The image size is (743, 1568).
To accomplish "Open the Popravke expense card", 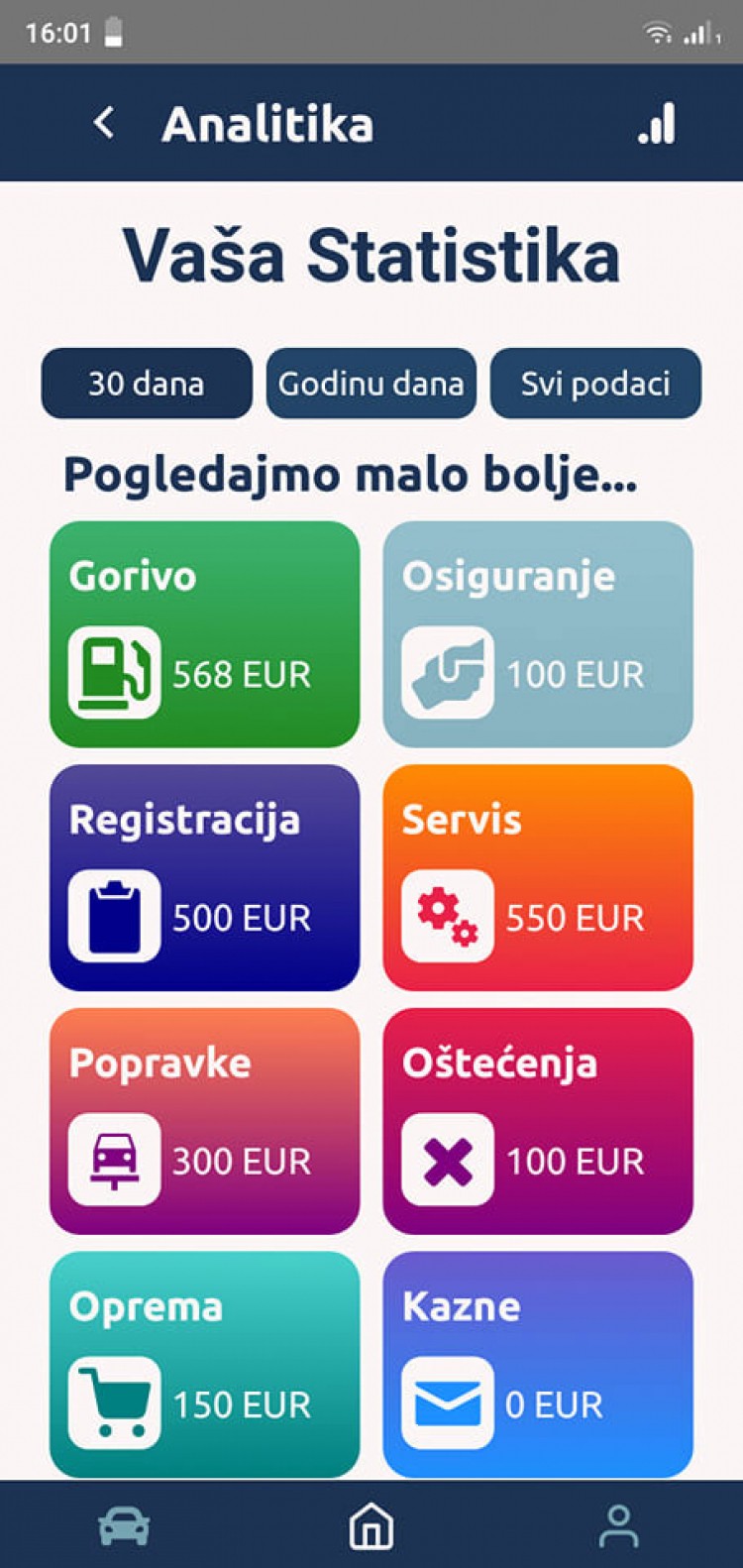I will [204, 1121].
